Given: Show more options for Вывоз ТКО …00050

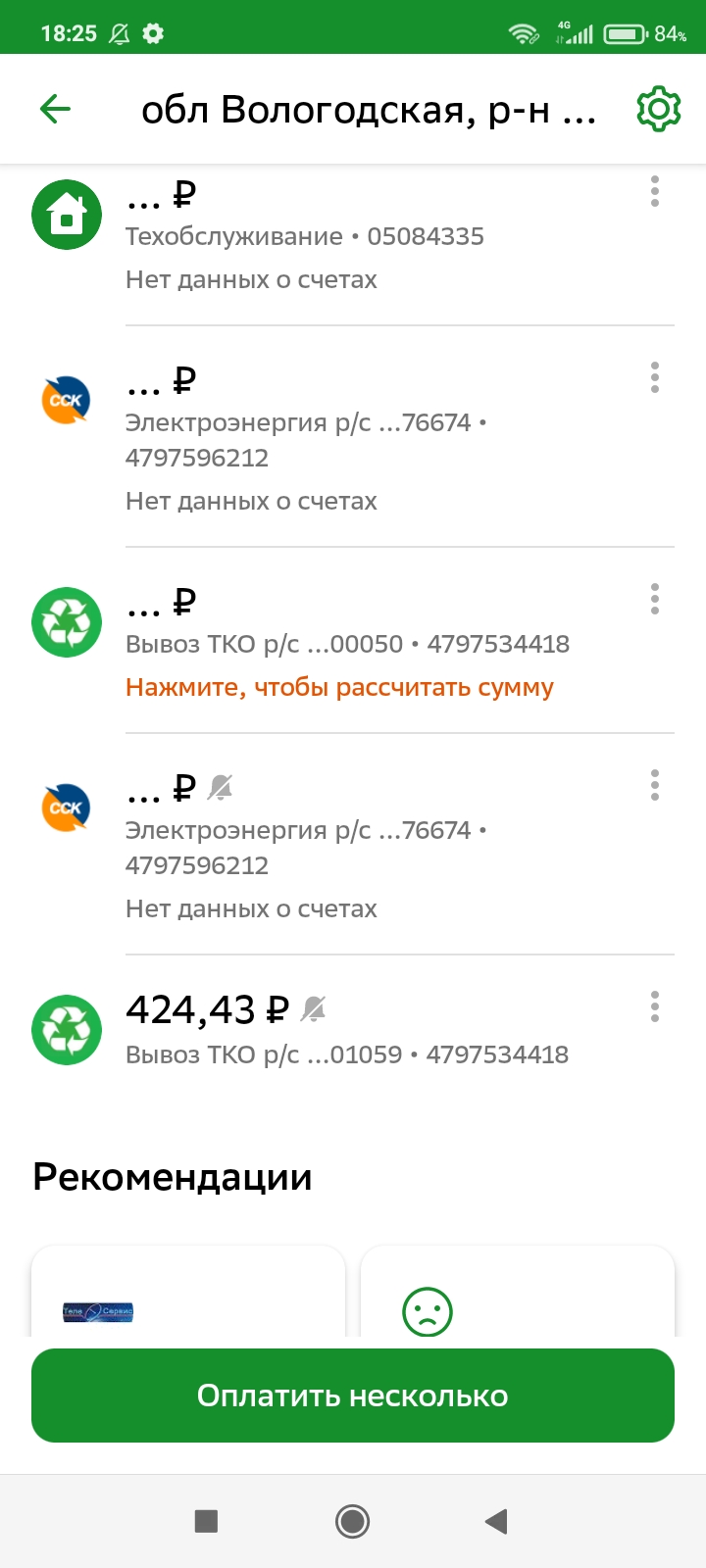Looking at the screenshot, I should pyautogui.click(x=655, y=599).
